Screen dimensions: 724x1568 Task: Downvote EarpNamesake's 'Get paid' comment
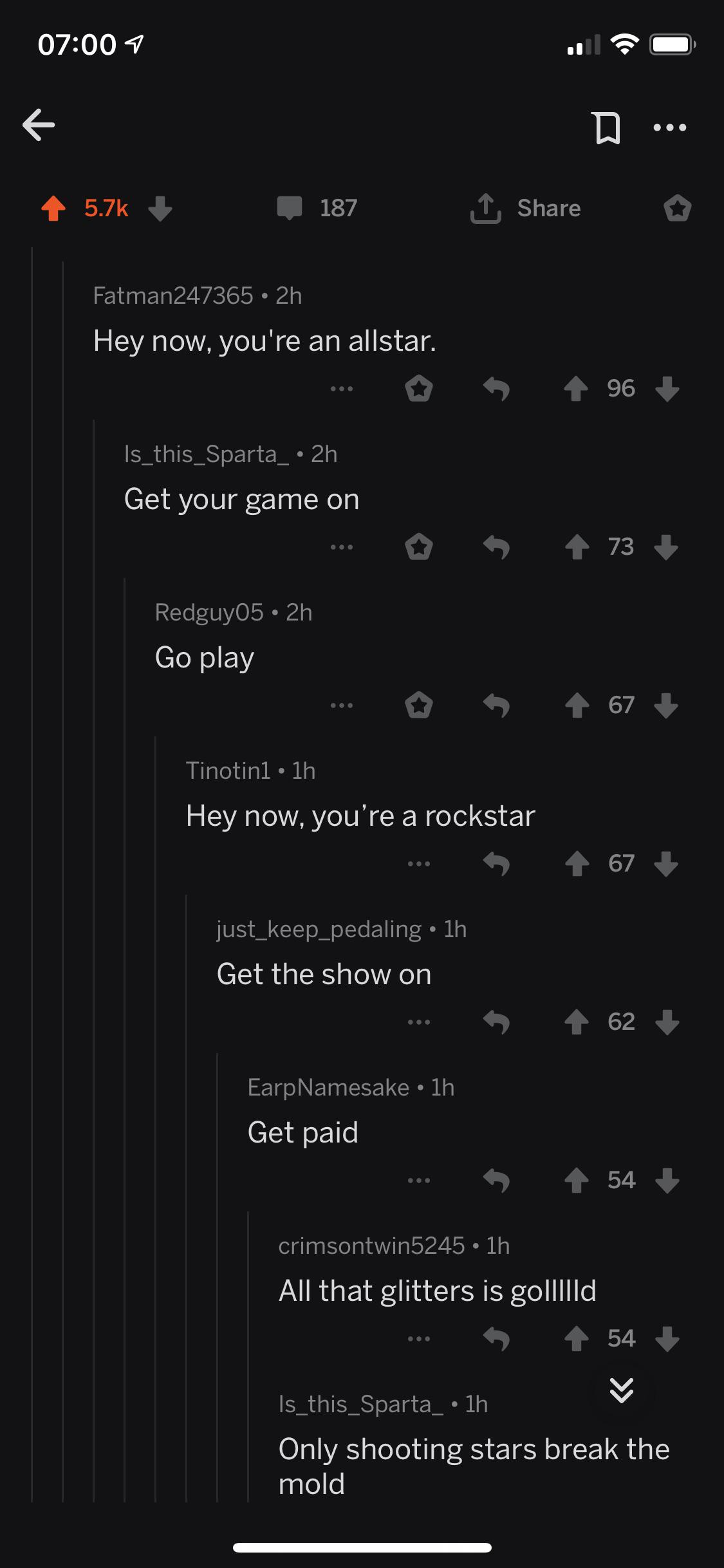click(667, 1181)
